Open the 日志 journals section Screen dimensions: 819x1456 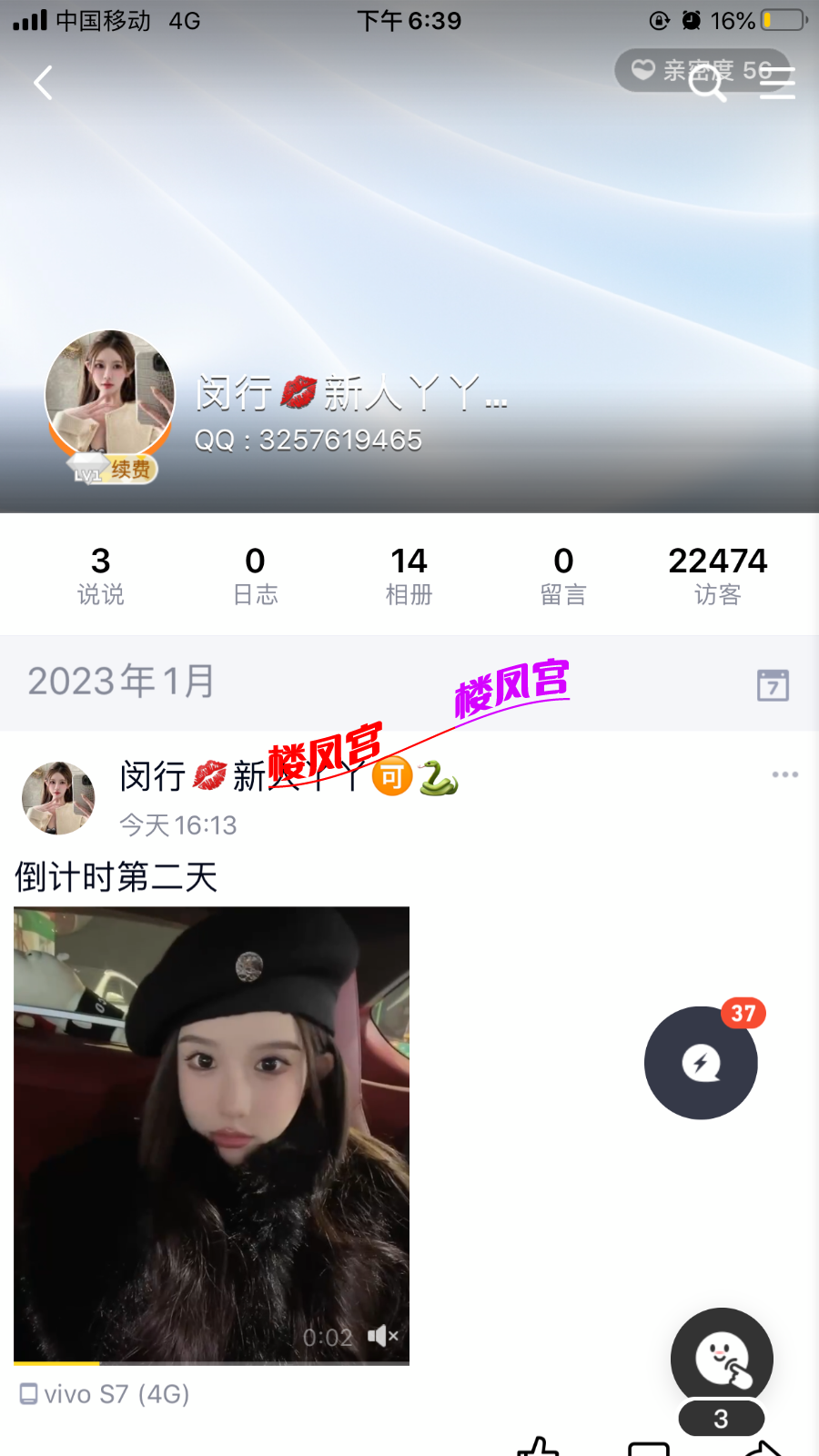pyautogui.click(x=255, y=575)
